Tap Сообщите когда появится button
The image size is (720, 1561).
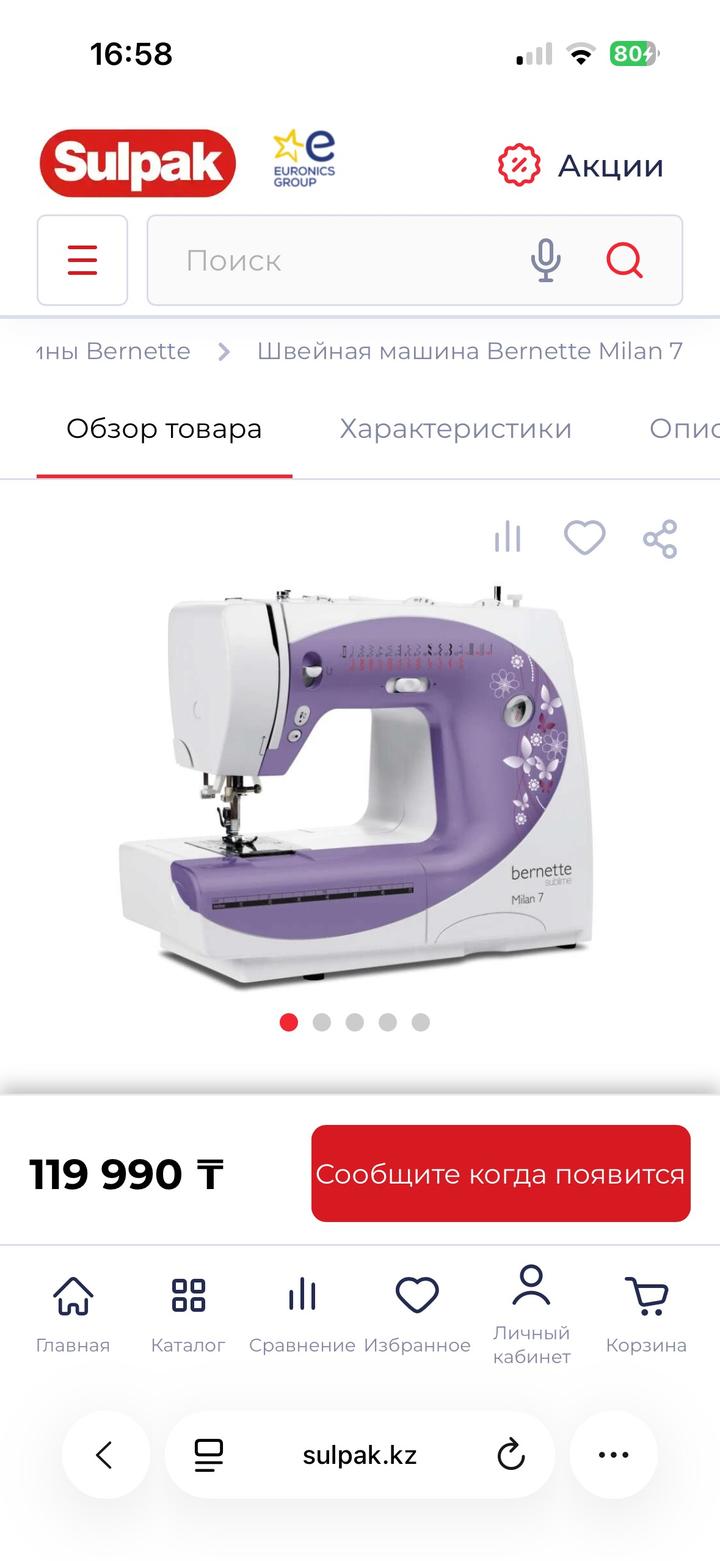tap(500, 1173)
